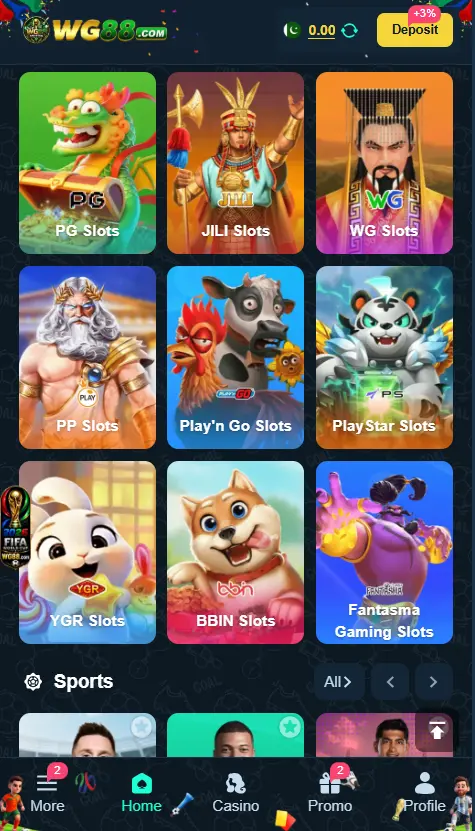Viewport: 475px width, 831px height.
Task: Go to previous sports cards
Action: [390, 682]
